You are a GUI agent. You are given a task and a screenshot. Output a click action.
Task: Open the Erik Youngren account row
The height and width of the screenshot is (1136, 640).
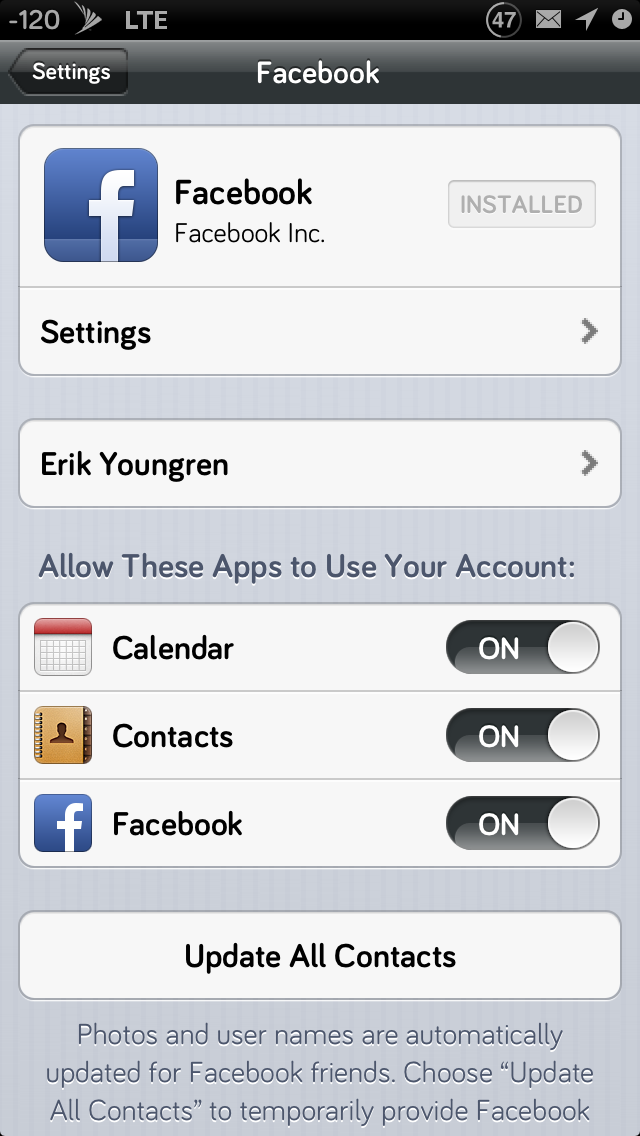(320, 464)
